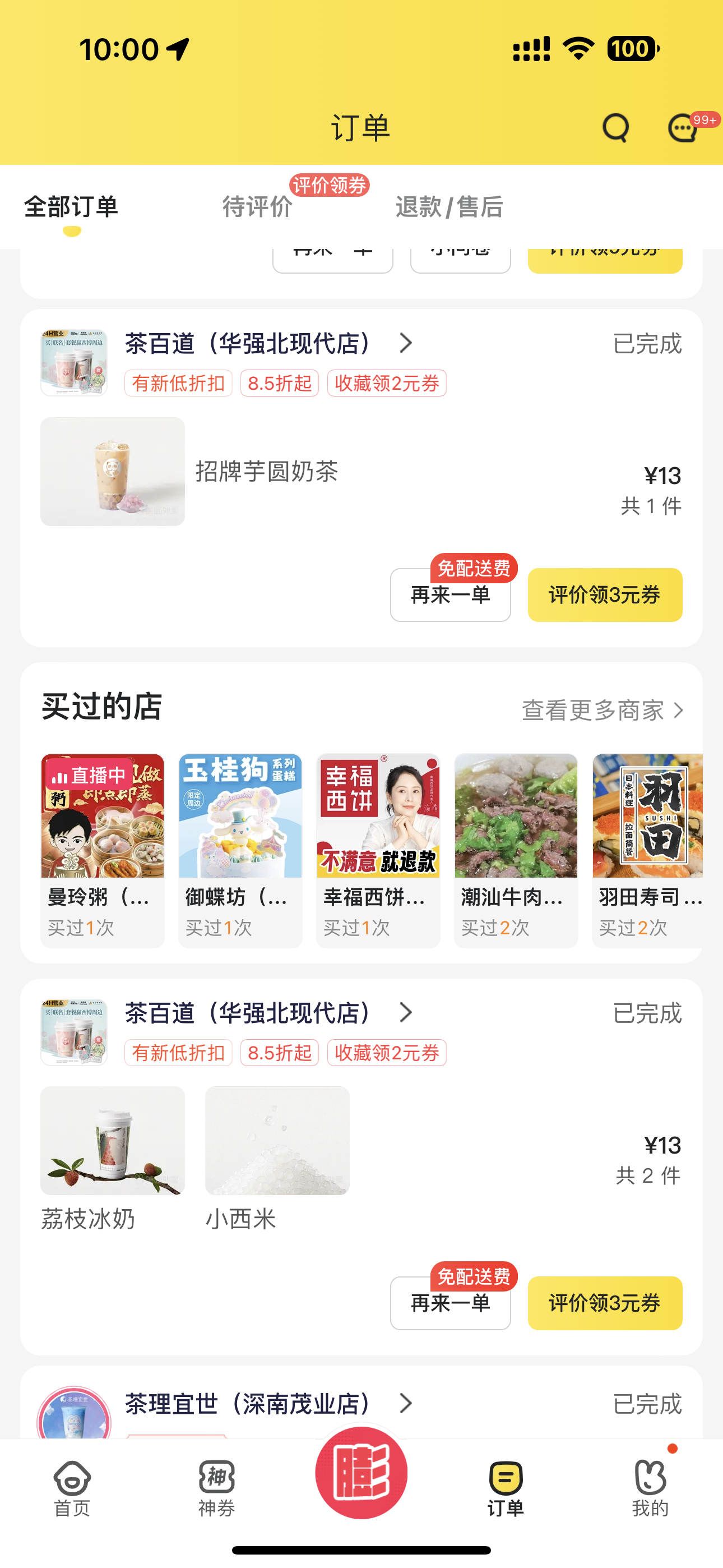The height and width of the screenshot is (1568, 723).
Task: Open the 御蝶坊 store card
Action: (x=240, y=850)
